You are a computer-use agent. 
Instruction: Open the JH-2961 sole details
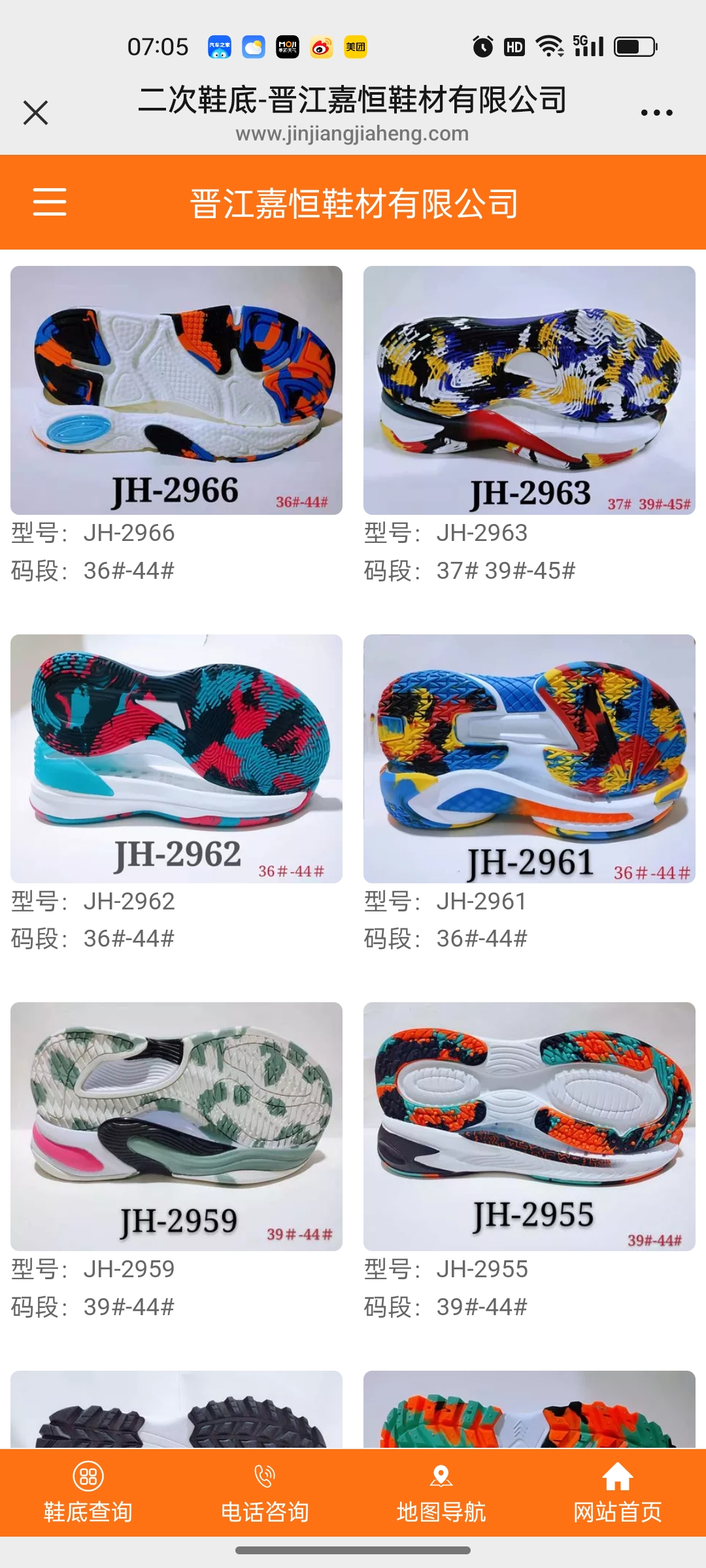[x=529, y=759]
